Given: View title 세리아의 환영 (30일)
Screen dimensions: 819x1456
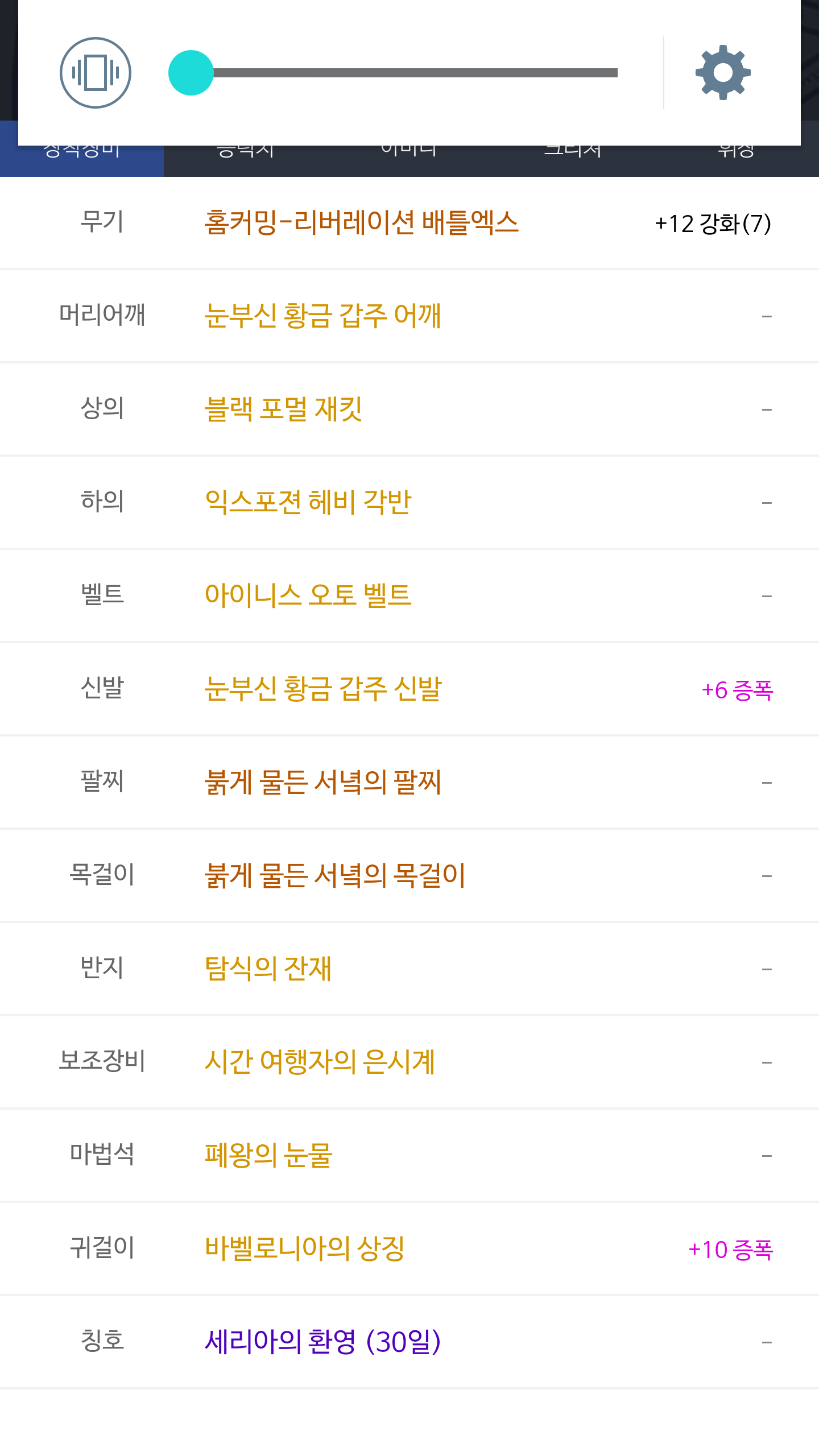Looking at the screenshot, I should click(322, 1342).
